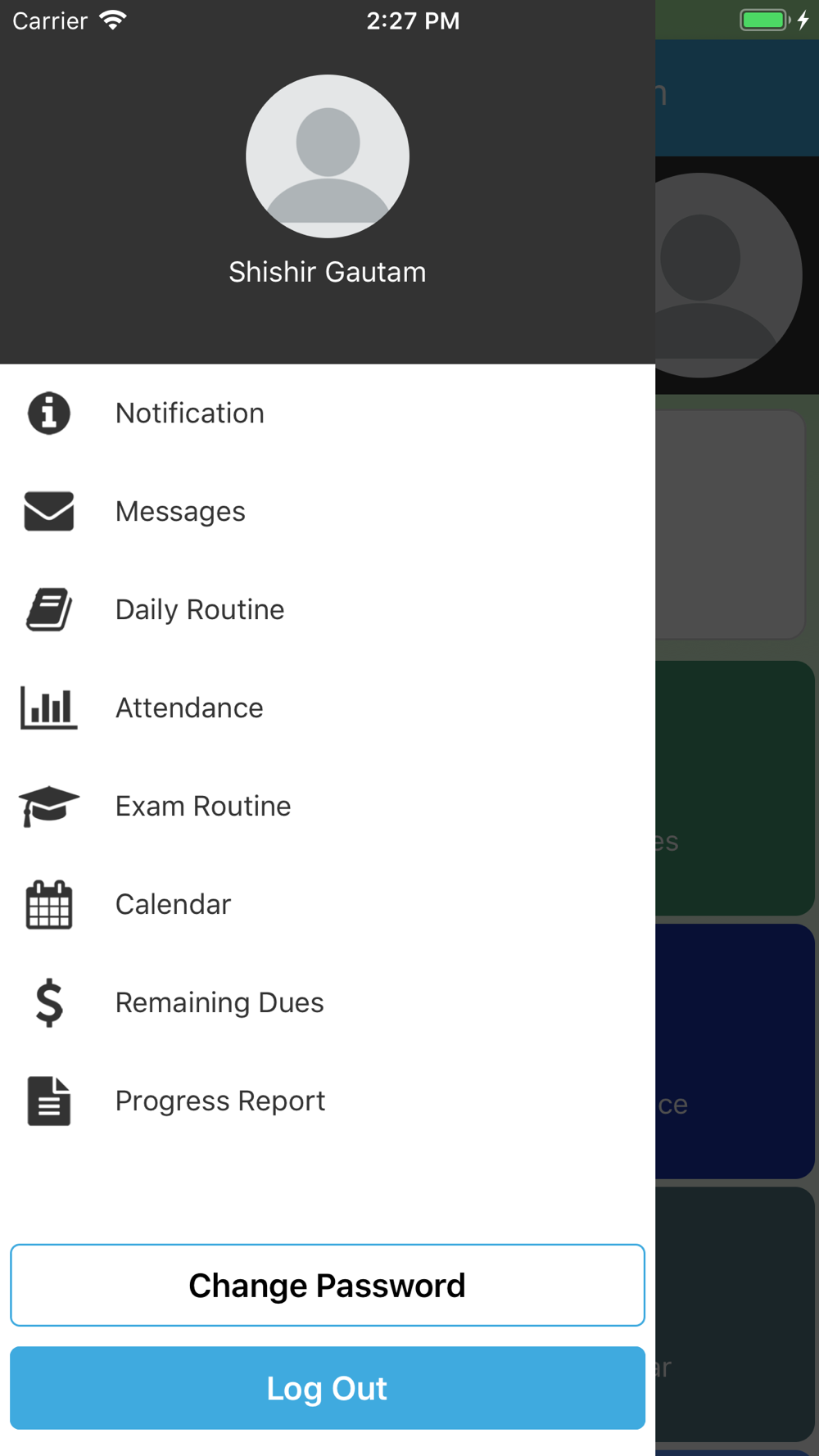Go to Daily Routine

328,609
